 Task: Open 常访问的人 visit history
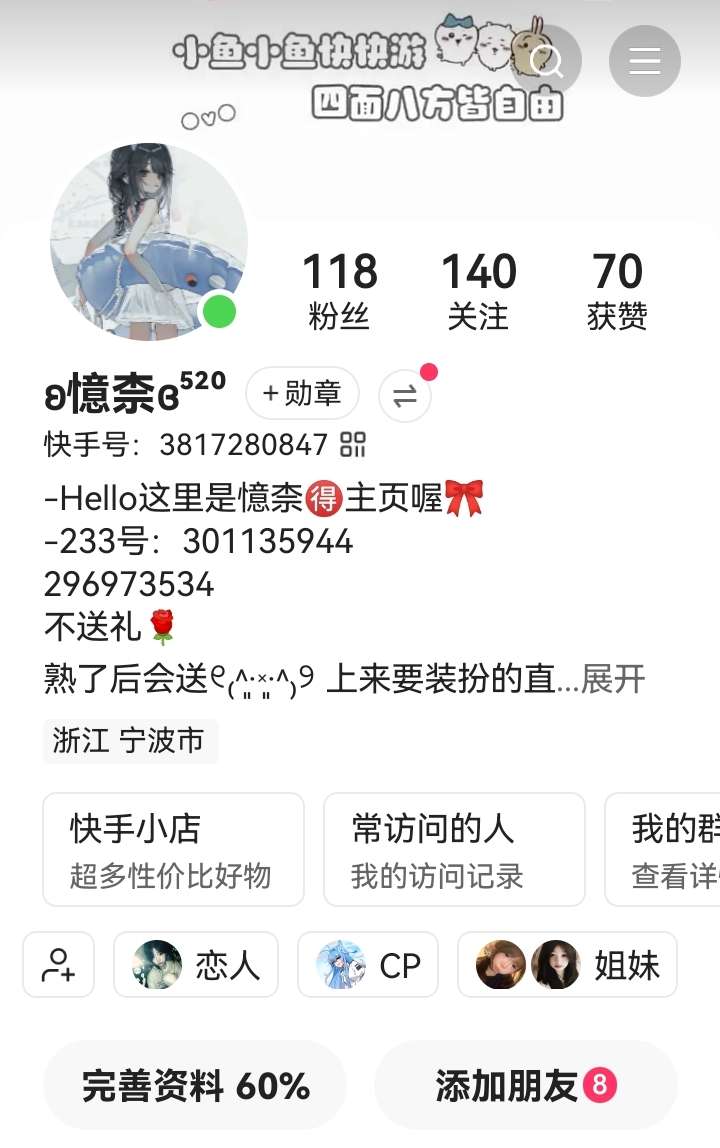click(453, 849)
